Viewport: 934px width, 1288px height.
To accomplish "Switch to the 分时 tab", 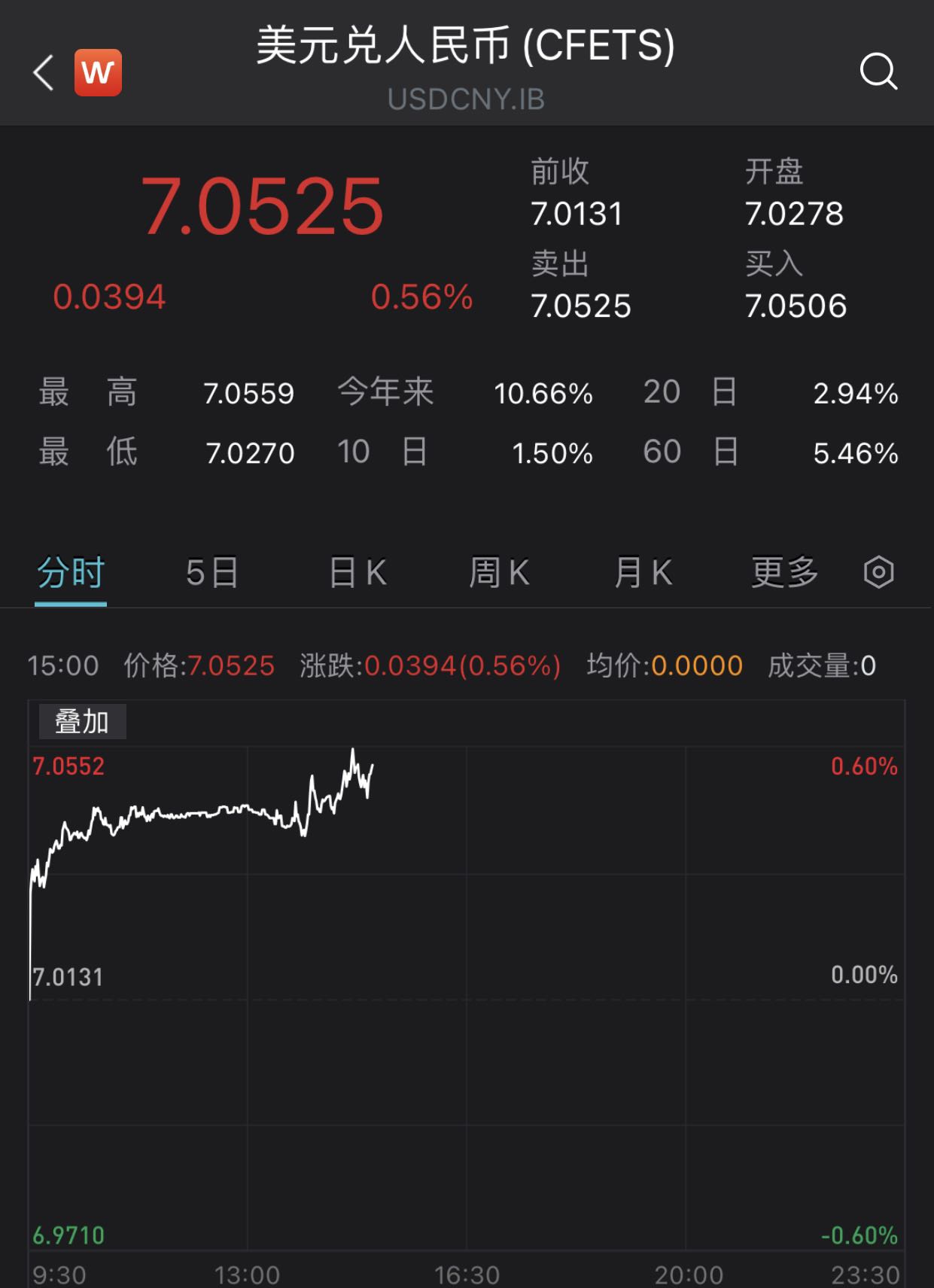I will click(70, 573).
